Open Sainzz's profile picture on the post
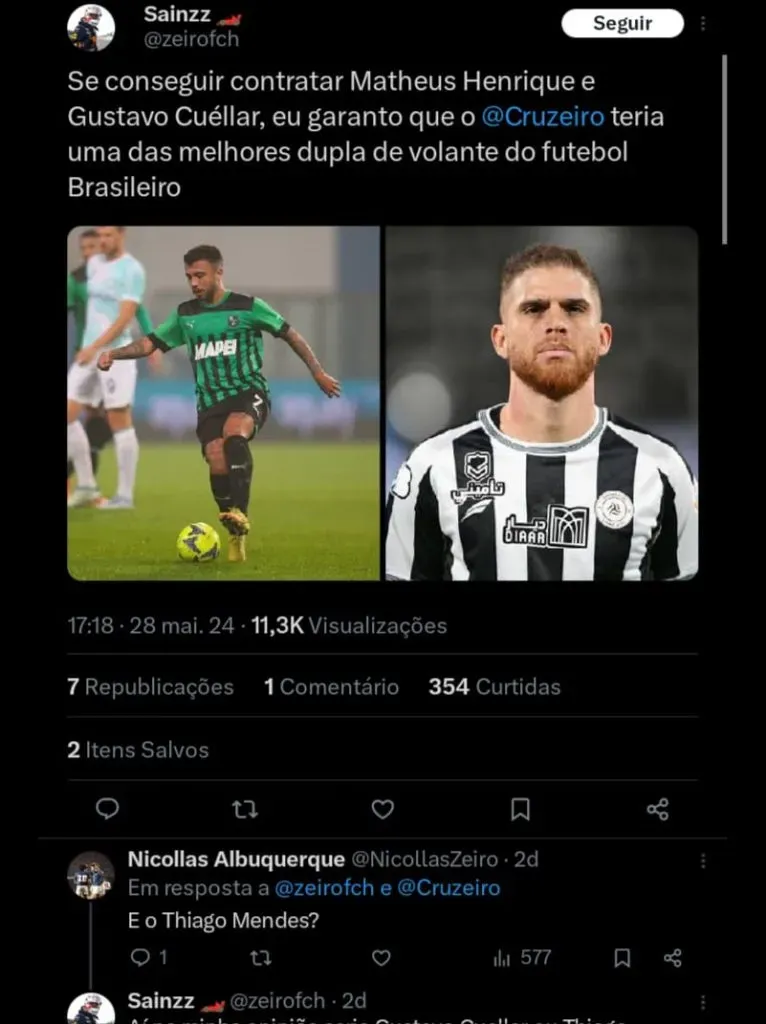The image size is (766, 1024). (x=91, y=27)
